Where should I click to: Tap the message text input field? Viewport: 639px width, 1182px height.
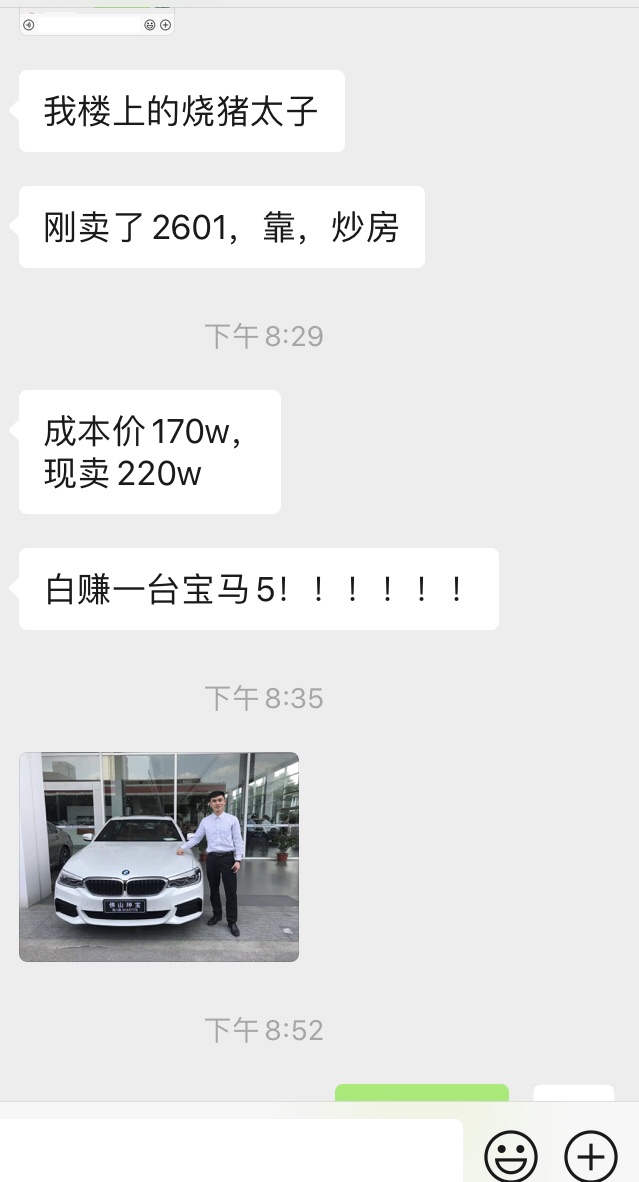tap(230, 1152)
